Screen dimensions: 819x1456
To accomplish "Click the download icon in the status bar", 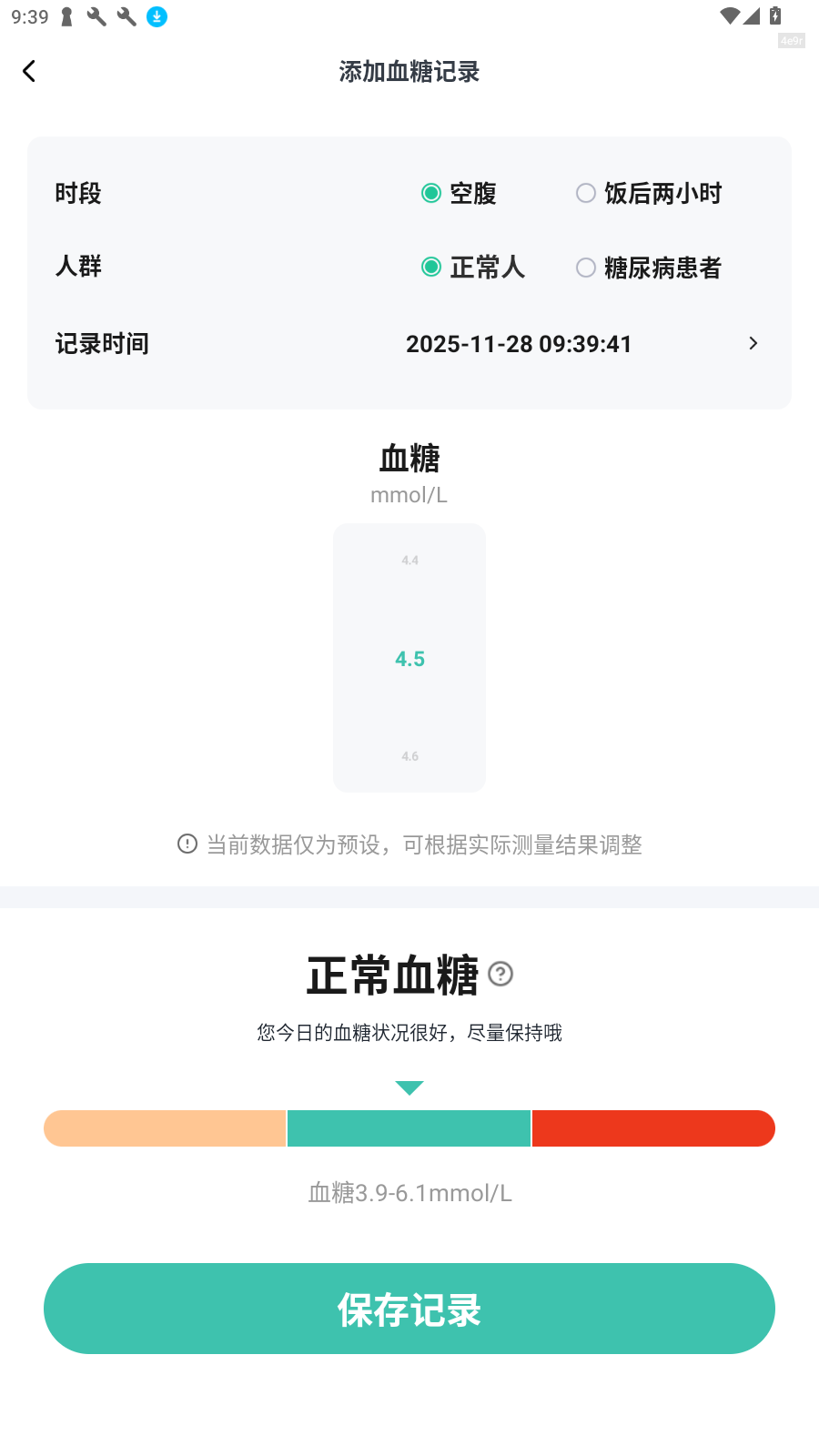I will [156, 16].
